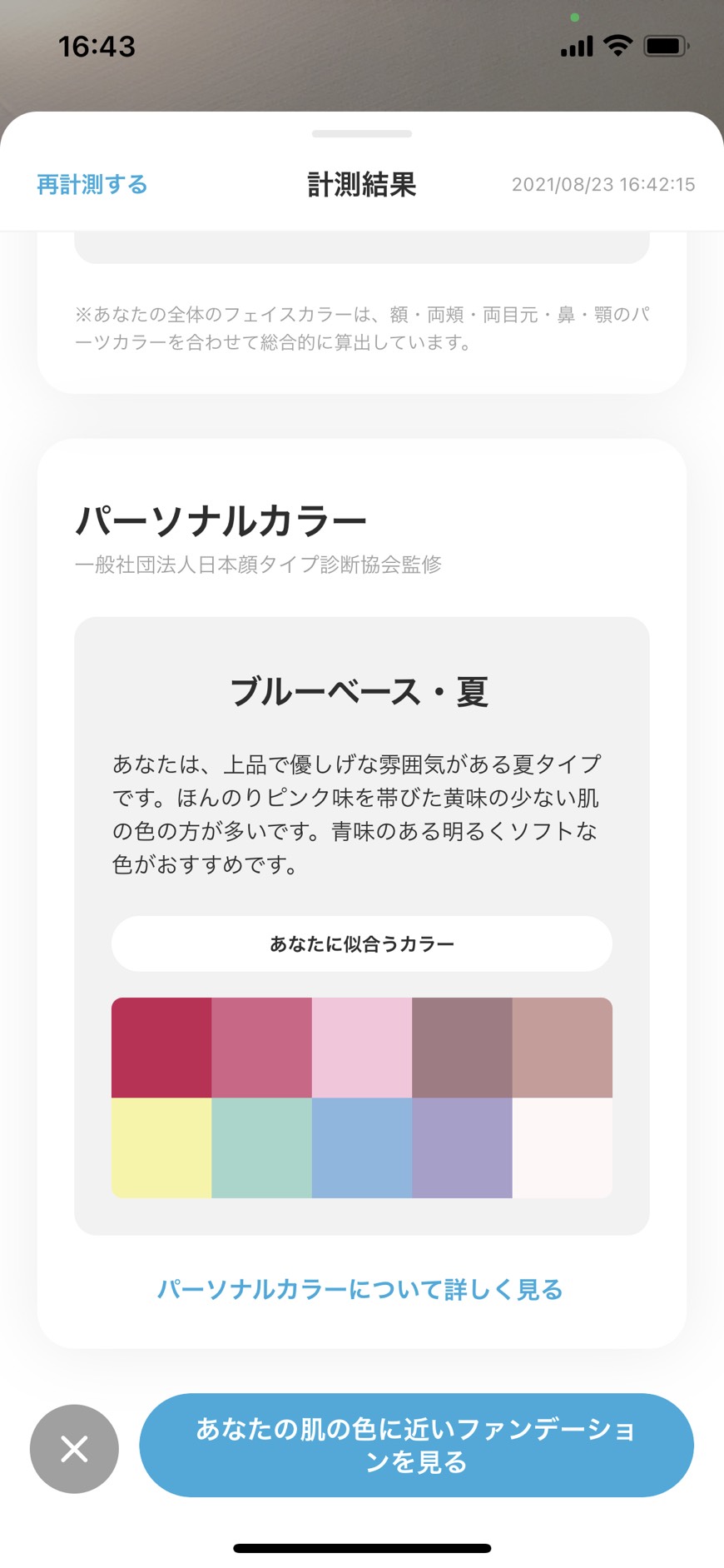
Task: Tap 再計測する to measure again
Action: [92, 184]
